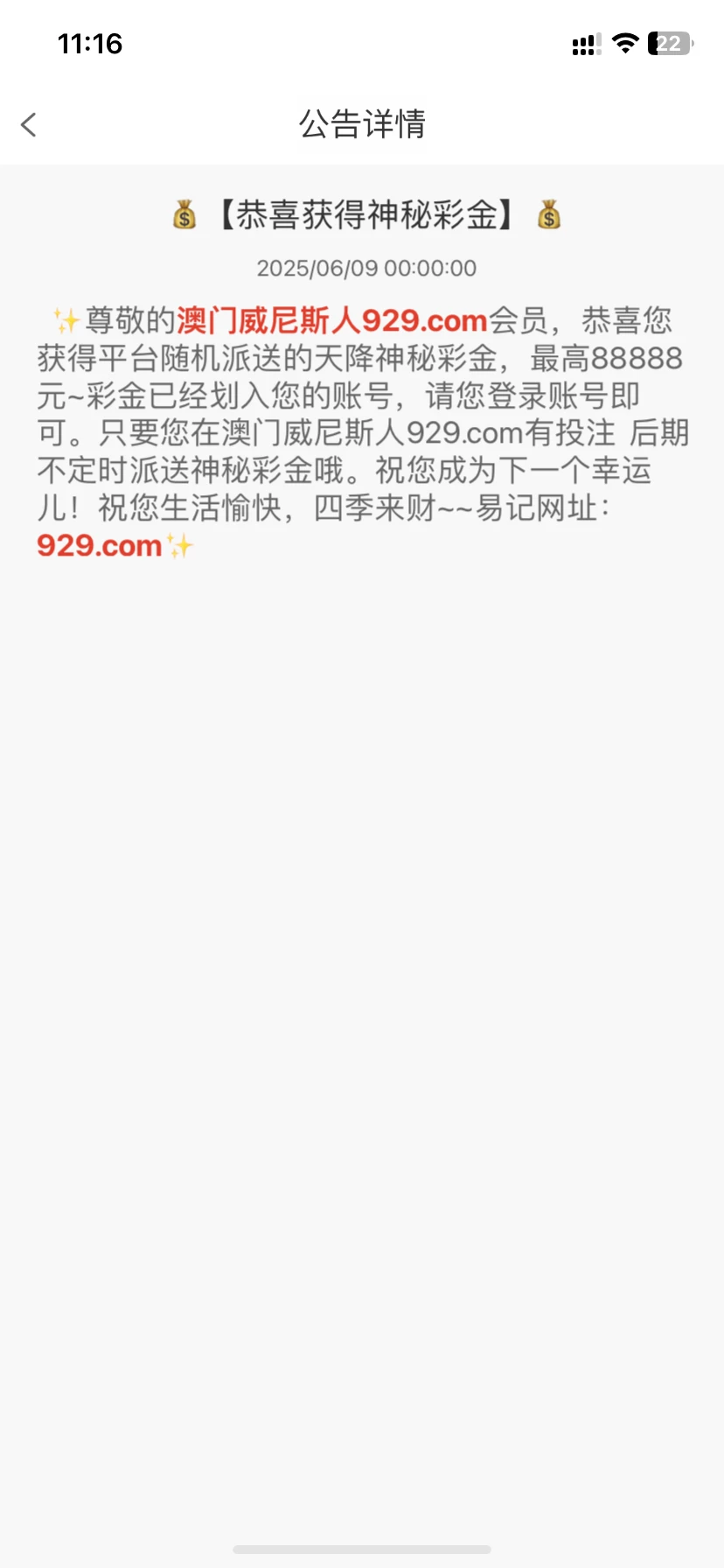Tap the money bag emoji left of headline
Image resolution: width=724 pixels, height=1568 pixels.
(184, 214)
